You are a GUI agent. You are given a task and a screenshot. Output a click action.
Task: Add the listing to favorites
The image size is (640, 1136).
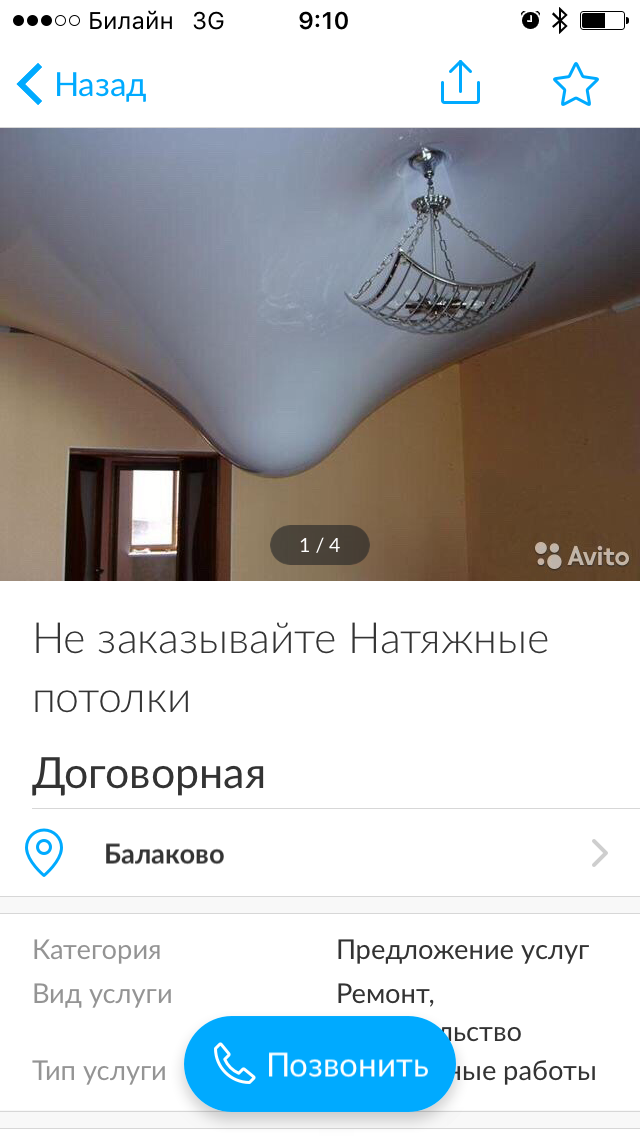pyautogui.click(x=575, y=85)
